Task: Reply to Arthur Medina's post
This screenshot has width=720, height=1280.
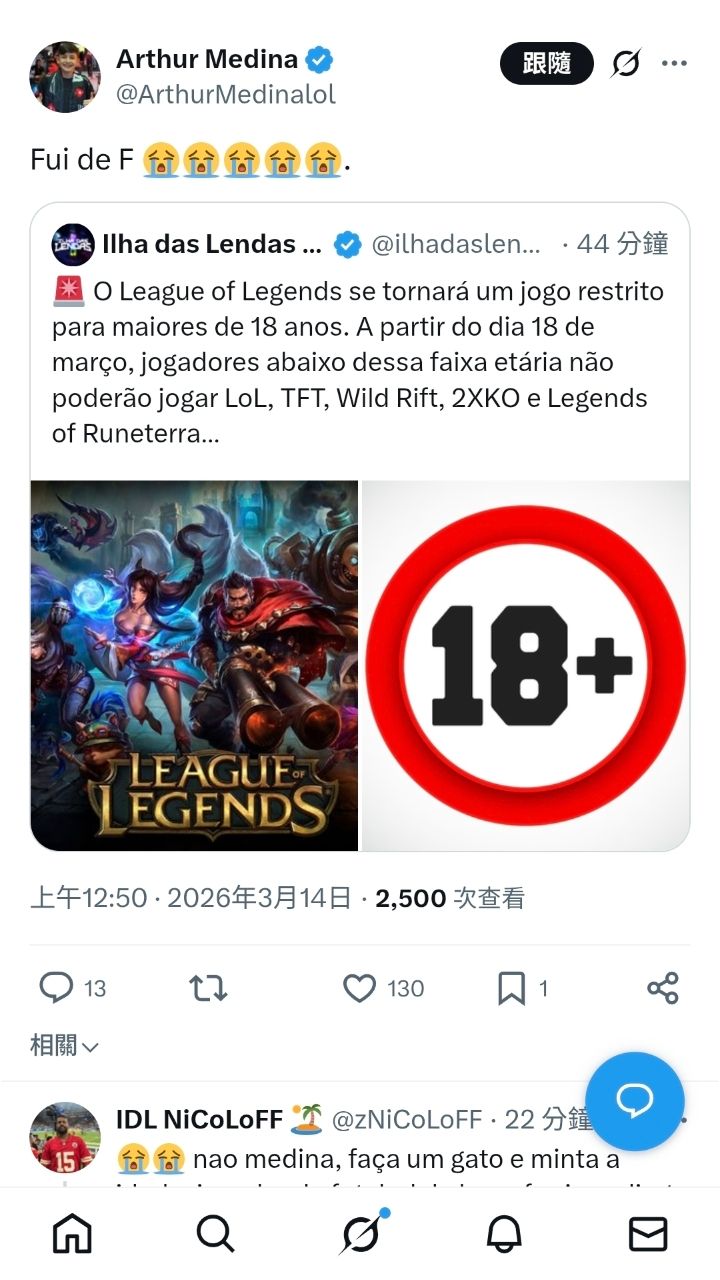Action: 57,989
